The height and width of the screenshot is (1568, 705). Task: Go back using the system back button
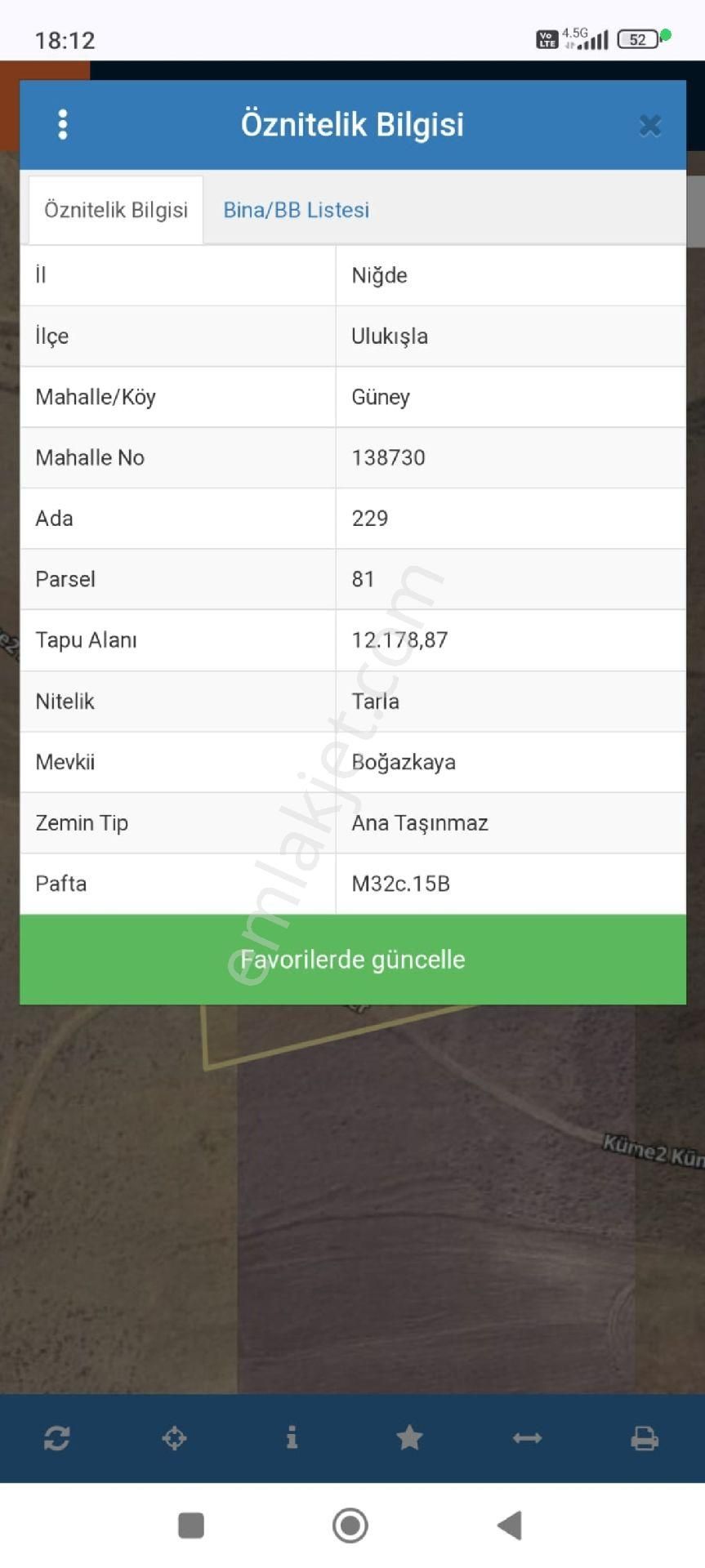tap(510, 1525)
